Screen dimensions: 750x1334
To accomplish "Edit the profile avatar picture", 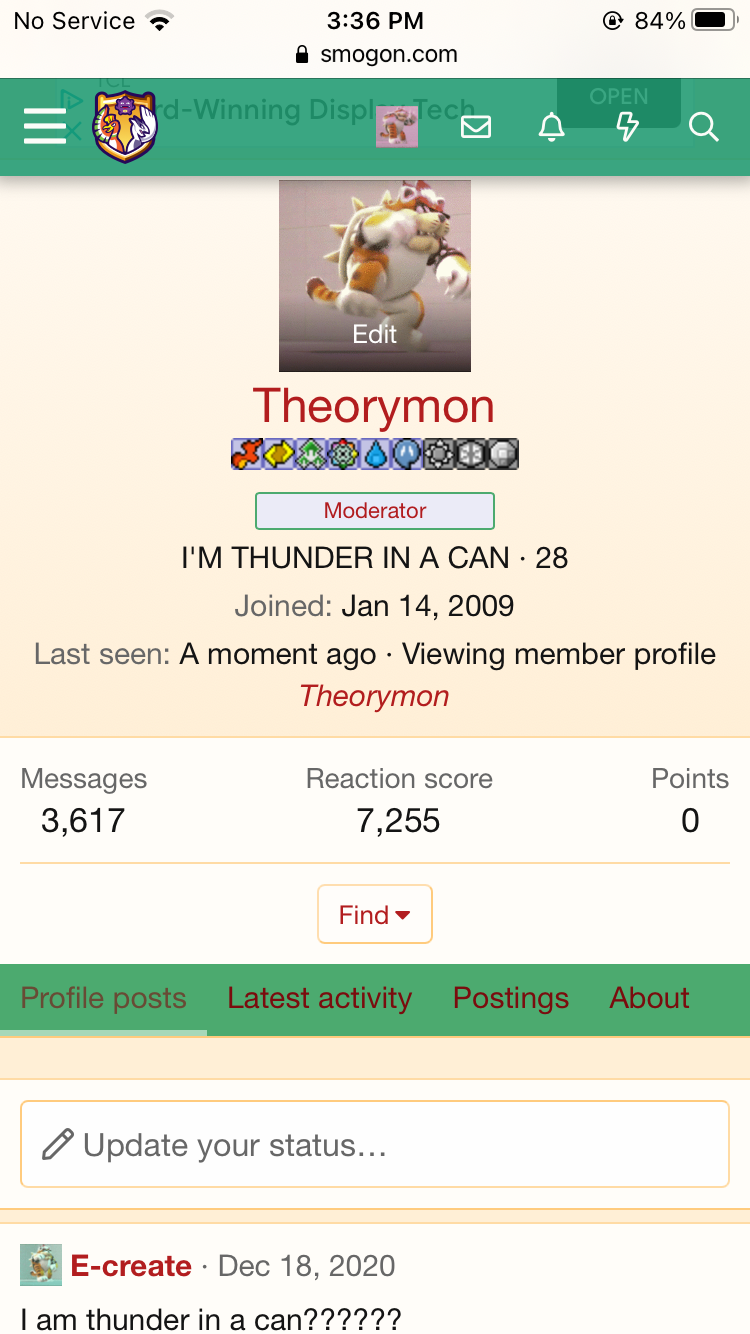I will click(x=375, y=334).
